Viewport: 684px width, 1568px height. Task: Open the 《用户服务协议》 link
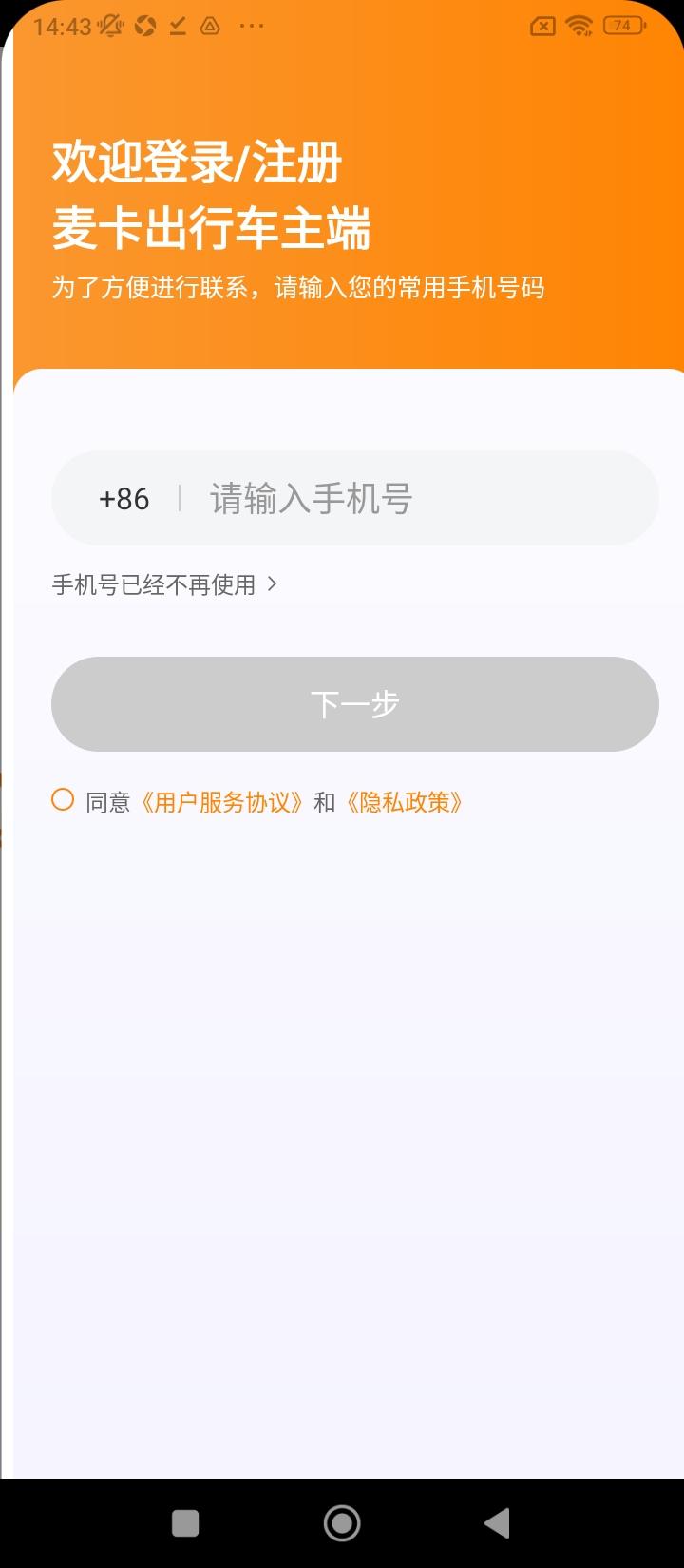[x=222, y=803]
